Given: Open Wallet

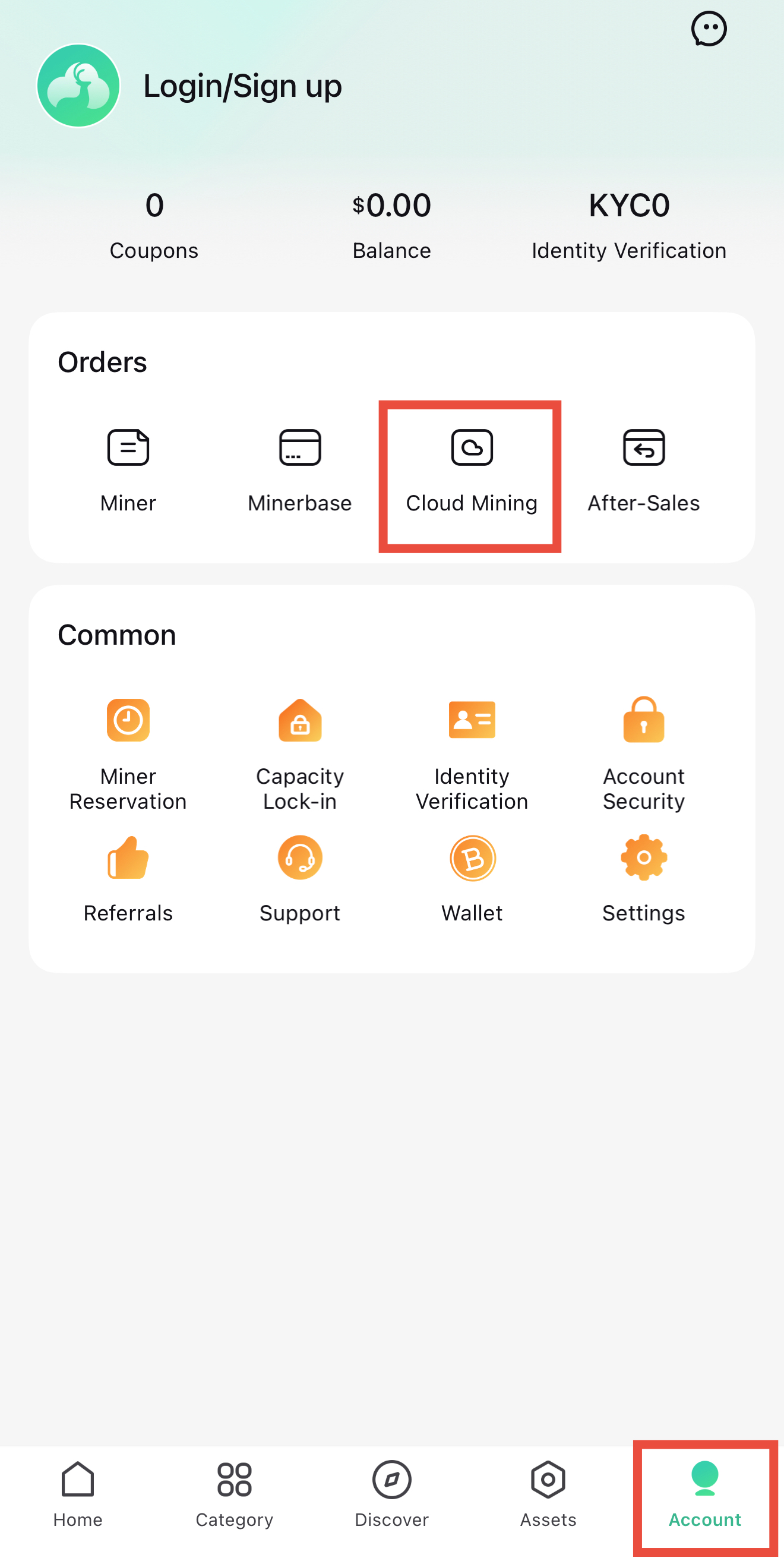Looking at the screenshot, I should (x=472, y=879).
